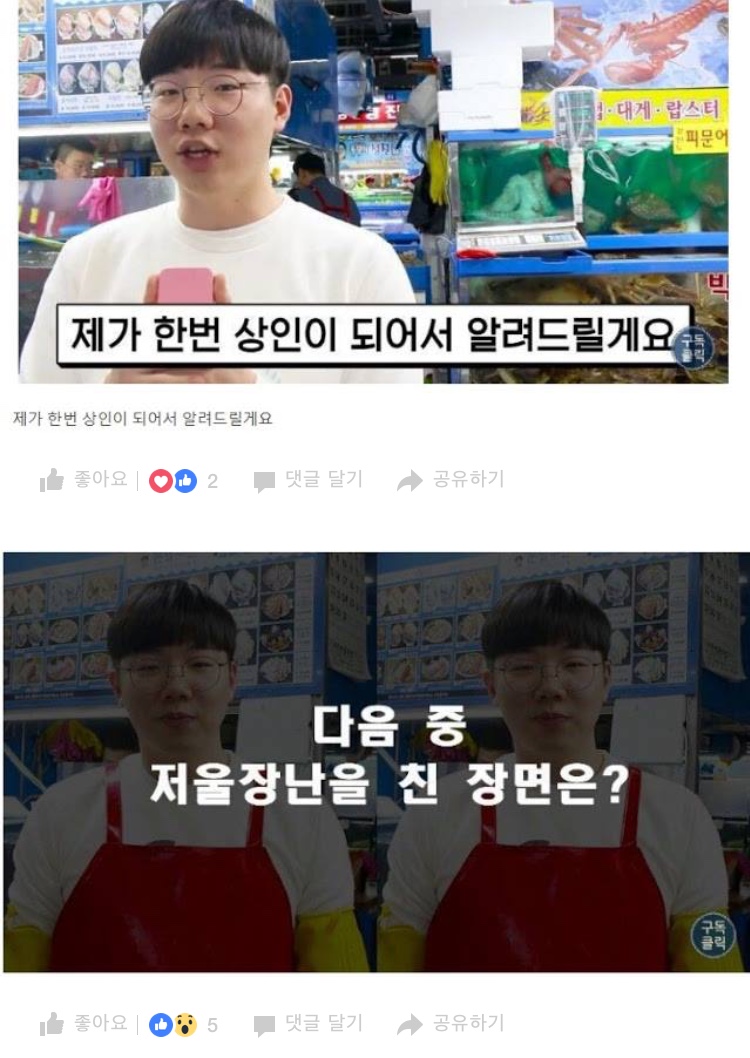View reactions on the post with 2 reactions

pyautogui.click(x=183, y=481)
